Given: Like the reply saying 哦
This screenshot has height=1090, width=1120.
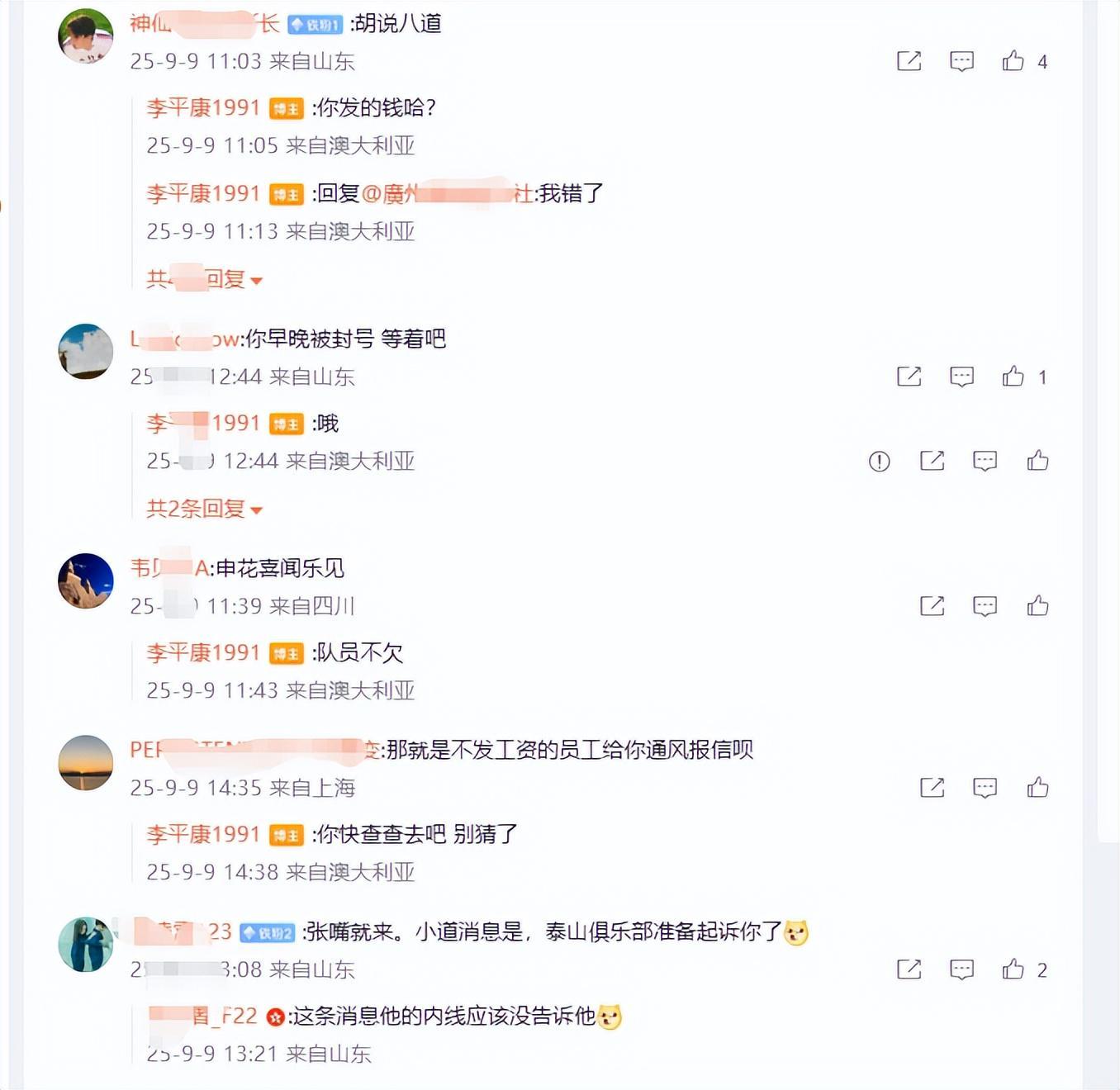Looking at the screenshot, I should tap(1037, 461).
